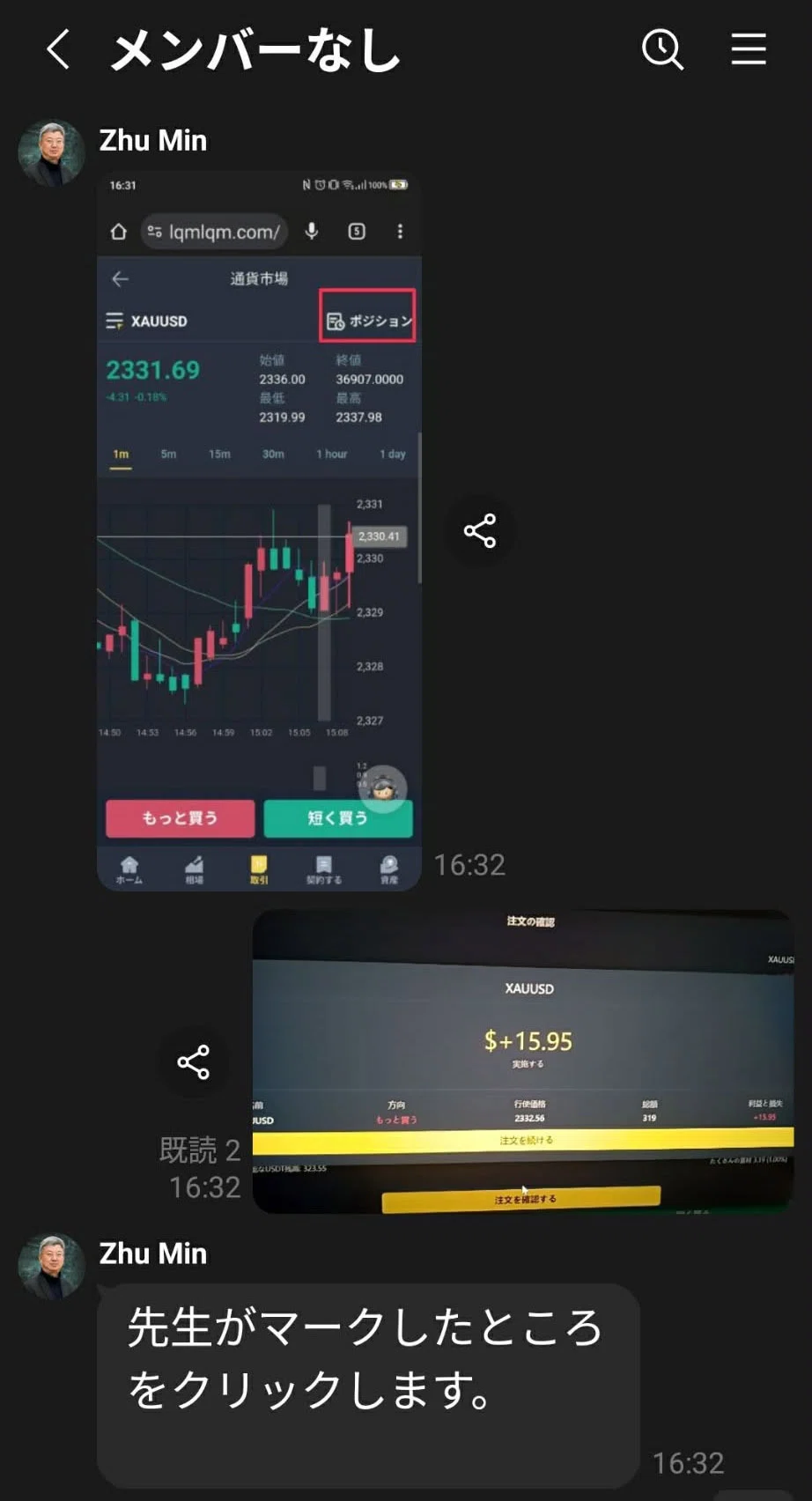Open the $+15.95 order confirmation image
Screen dimensions: 812x1501
point(523,1061)
